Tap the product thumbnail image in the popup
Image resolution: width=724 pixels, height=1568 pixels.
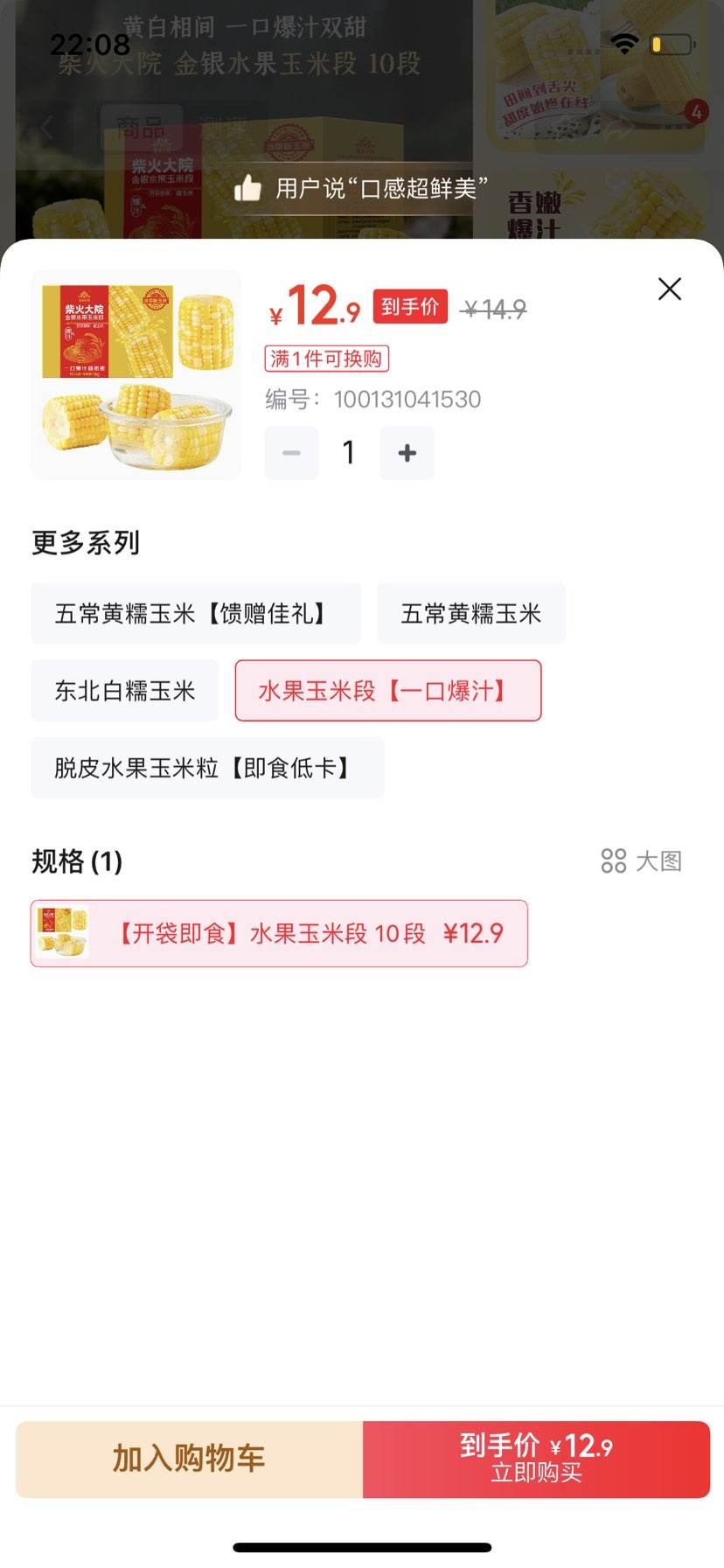click(x=135, y=373)
